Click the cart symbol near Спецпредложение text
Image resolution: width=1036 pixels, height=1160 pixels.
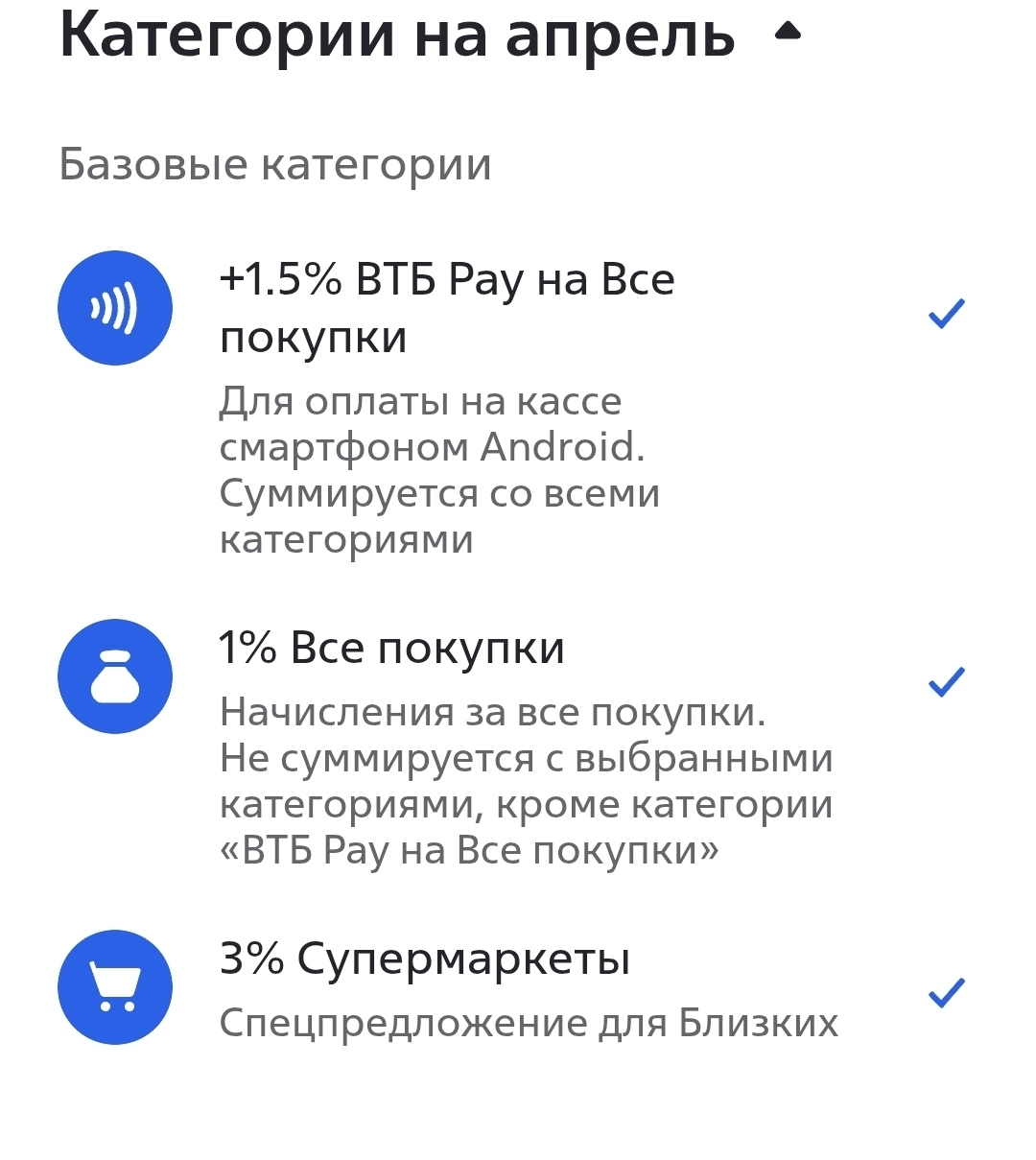click(115, 986)
